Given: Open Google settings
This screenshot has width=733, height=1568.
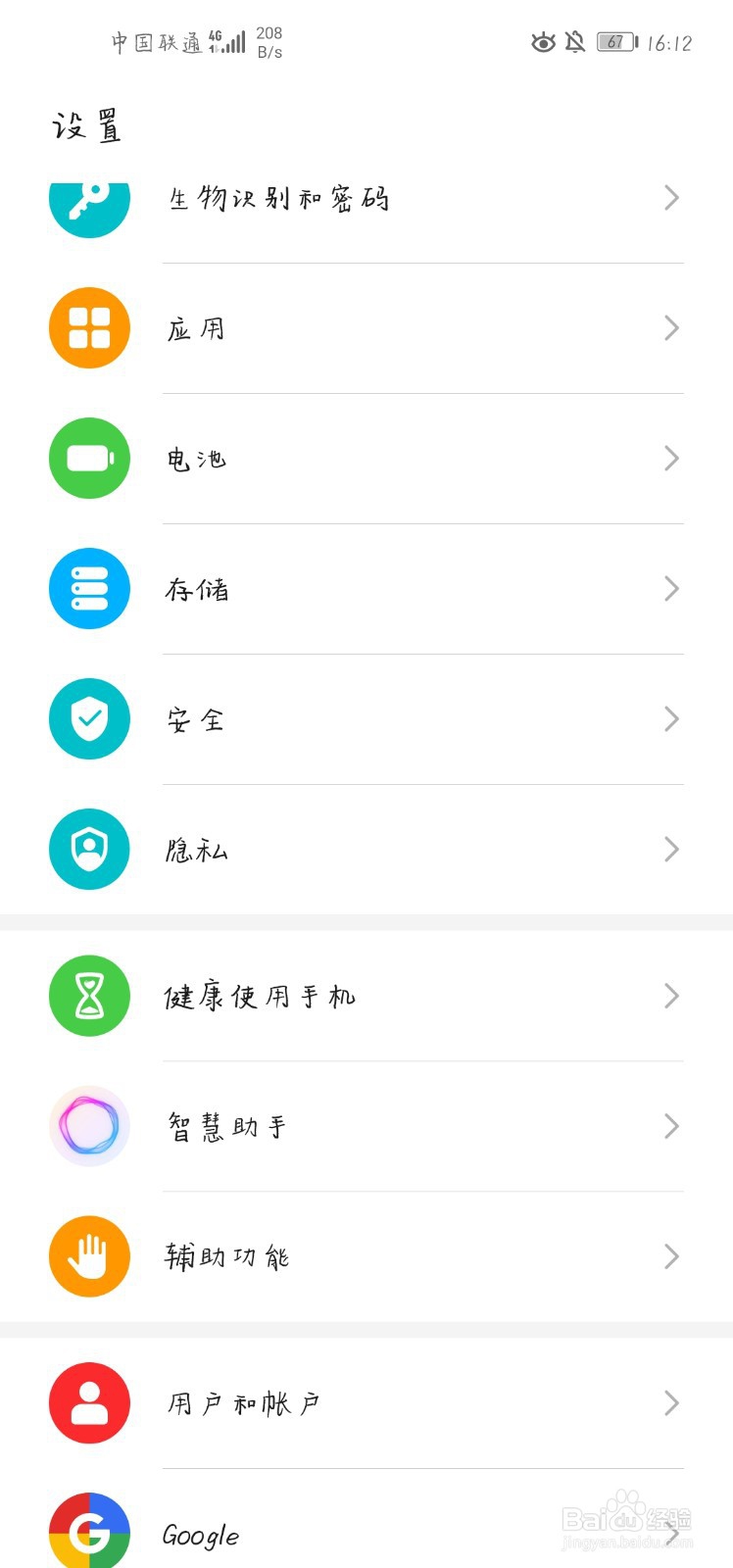Looking at the screenshot, I should pyautogui.click(x=201, y=1534).
